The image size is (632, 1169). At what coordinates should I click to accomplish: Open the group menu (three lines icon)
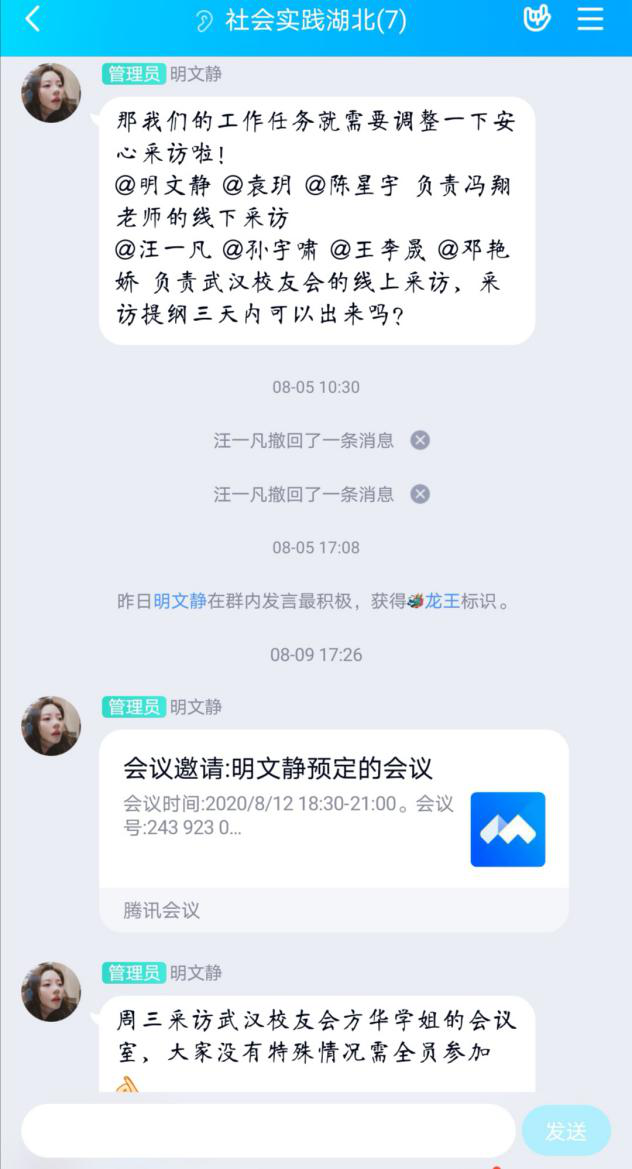(x=590, y=19)
